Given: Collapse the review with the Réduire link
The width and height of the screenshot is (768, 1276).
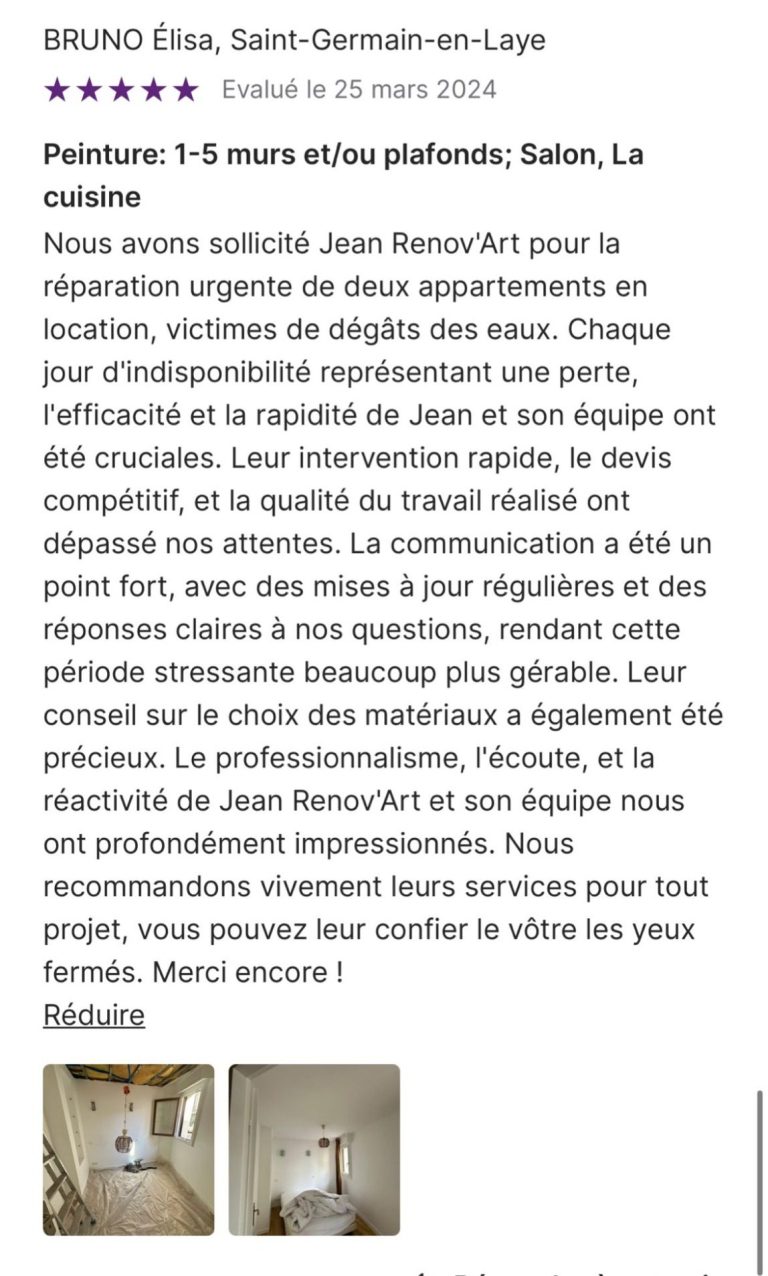Looking at the screenshot, I should [93, 1015].
